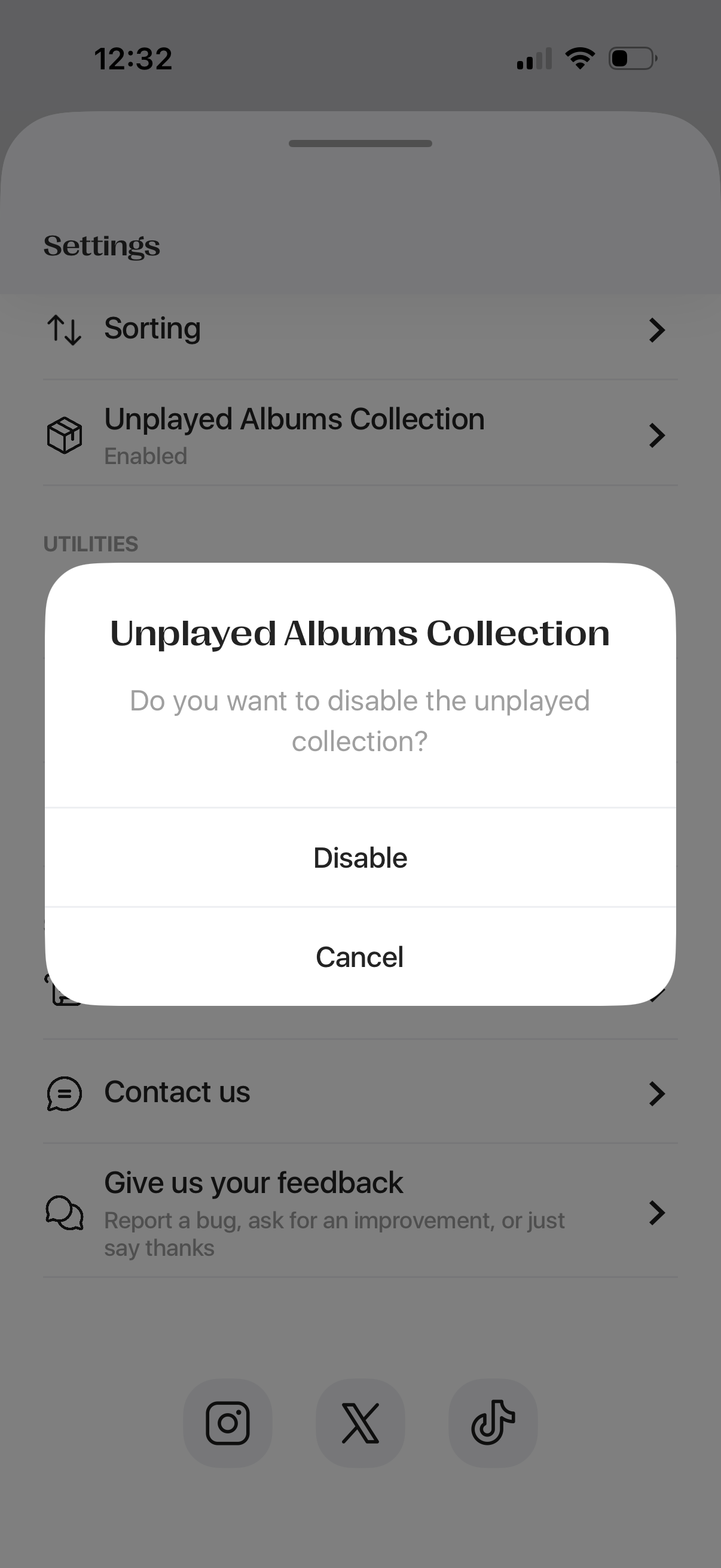Click the Unplayed Albums Collection box icon
This screenshot has height=1568, width=721.
tap(64, 436)
